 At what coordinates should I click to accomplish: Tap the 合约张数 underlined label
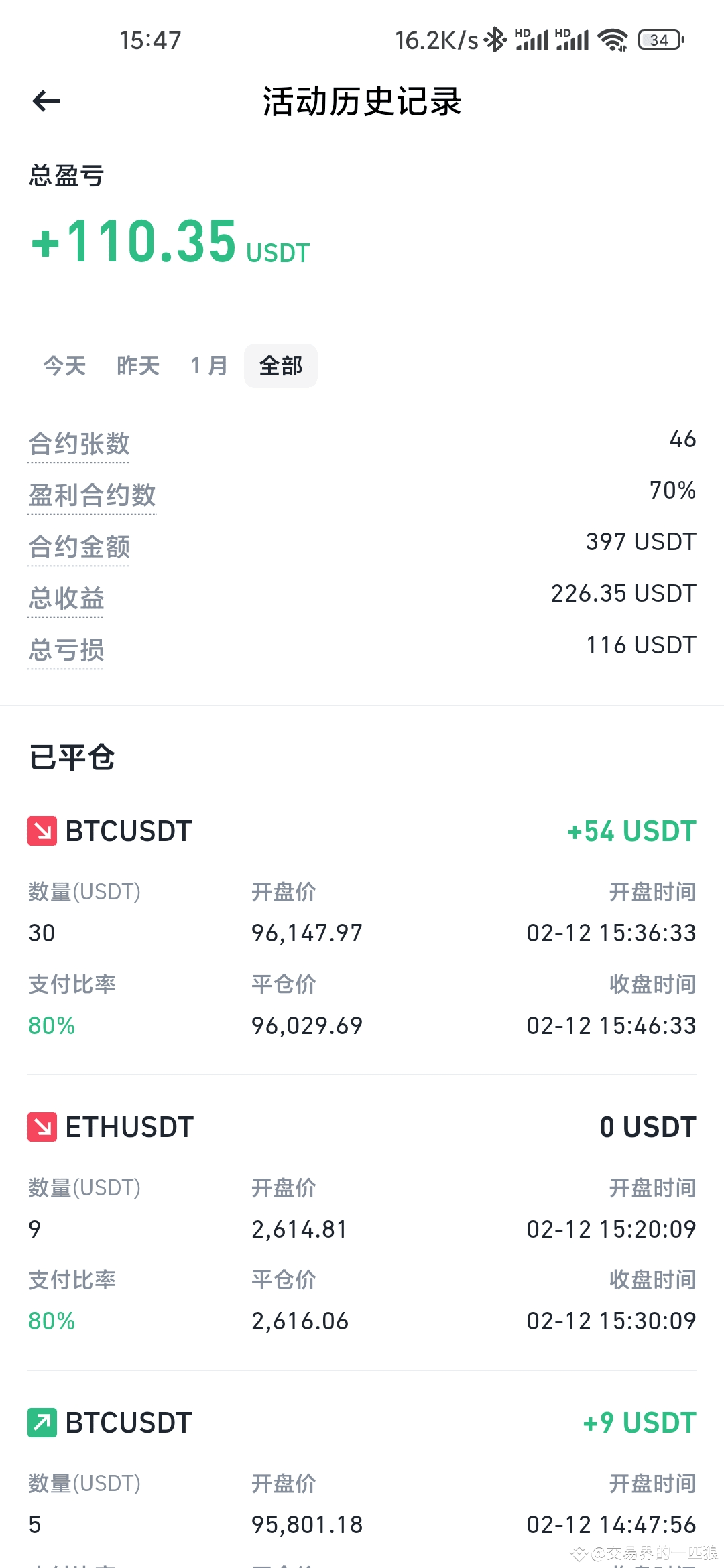(79, 444)
